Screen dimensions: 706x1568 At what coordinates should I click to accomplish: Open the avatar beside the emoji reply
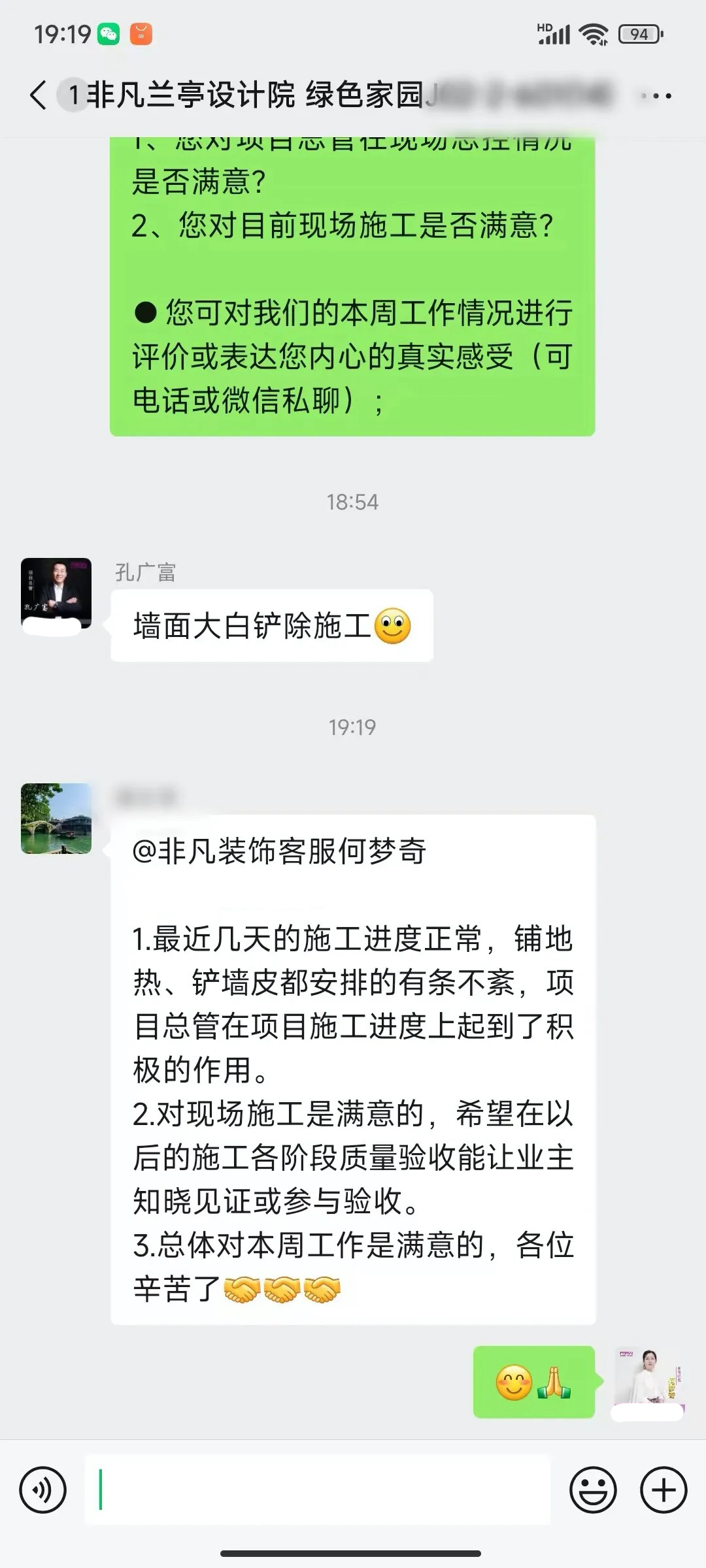pos(648,1381)
